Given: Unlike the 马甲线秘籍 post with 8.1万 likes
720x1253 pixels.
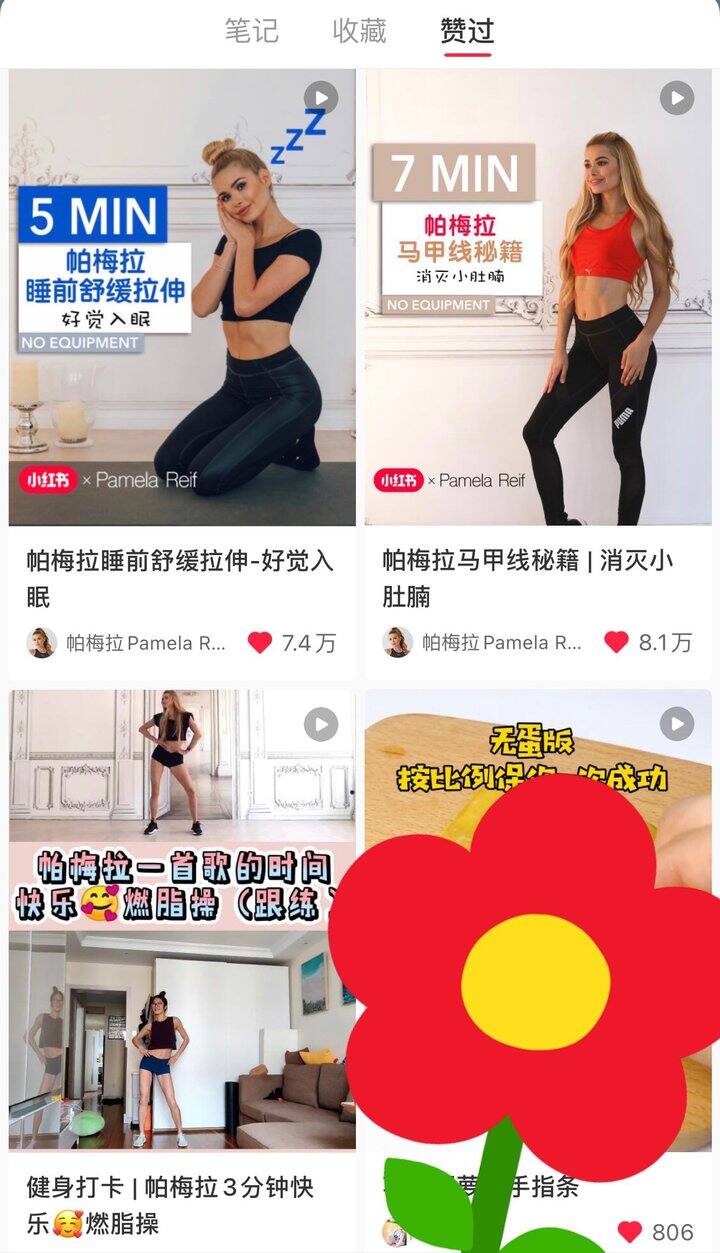Looking at the screenshot, I should pyautogui.click(x=616, y=642).
